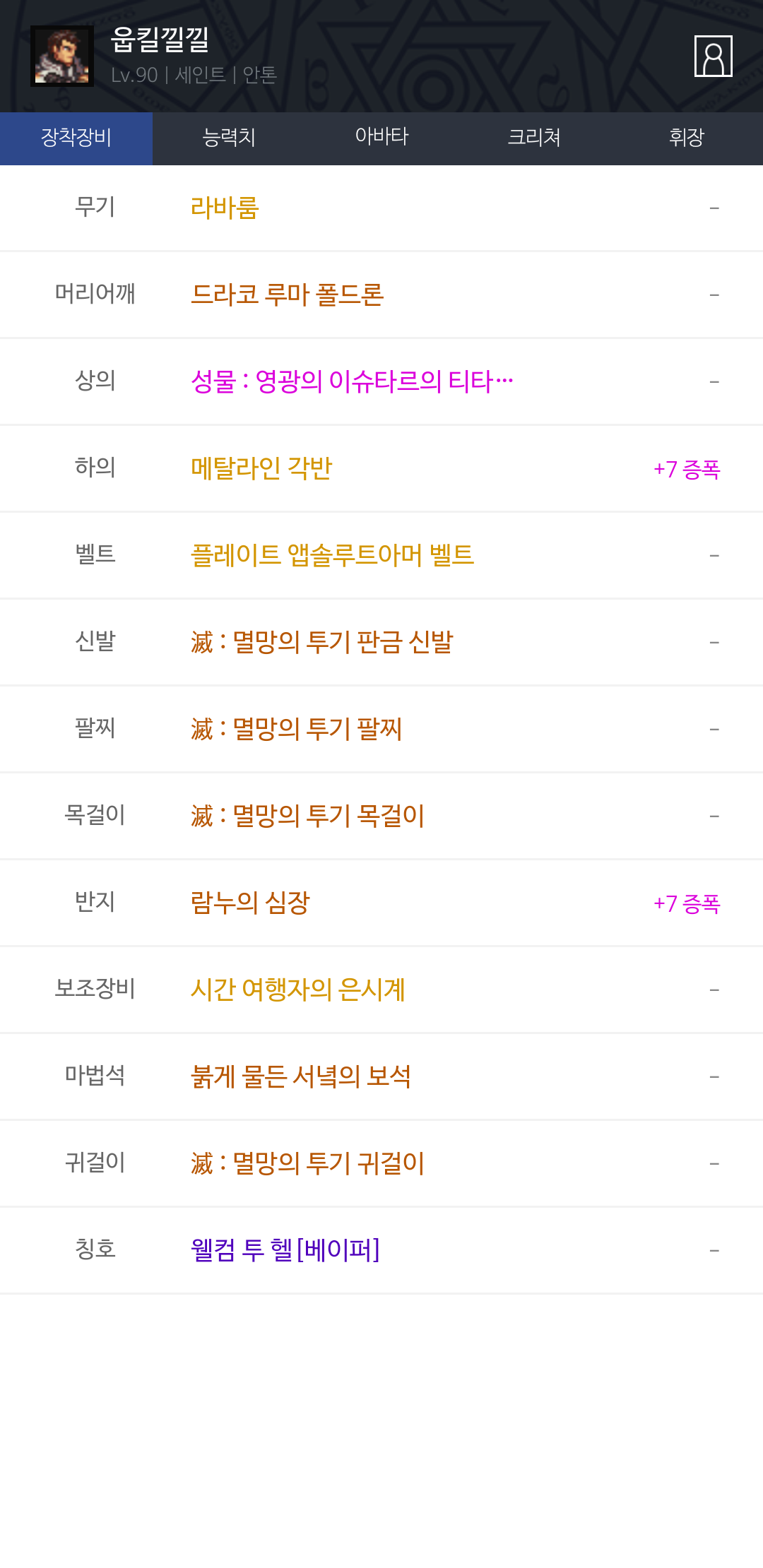Switch to the 능력치 tab
This screenshot has width=763, height=1568.
pos(229,138)
